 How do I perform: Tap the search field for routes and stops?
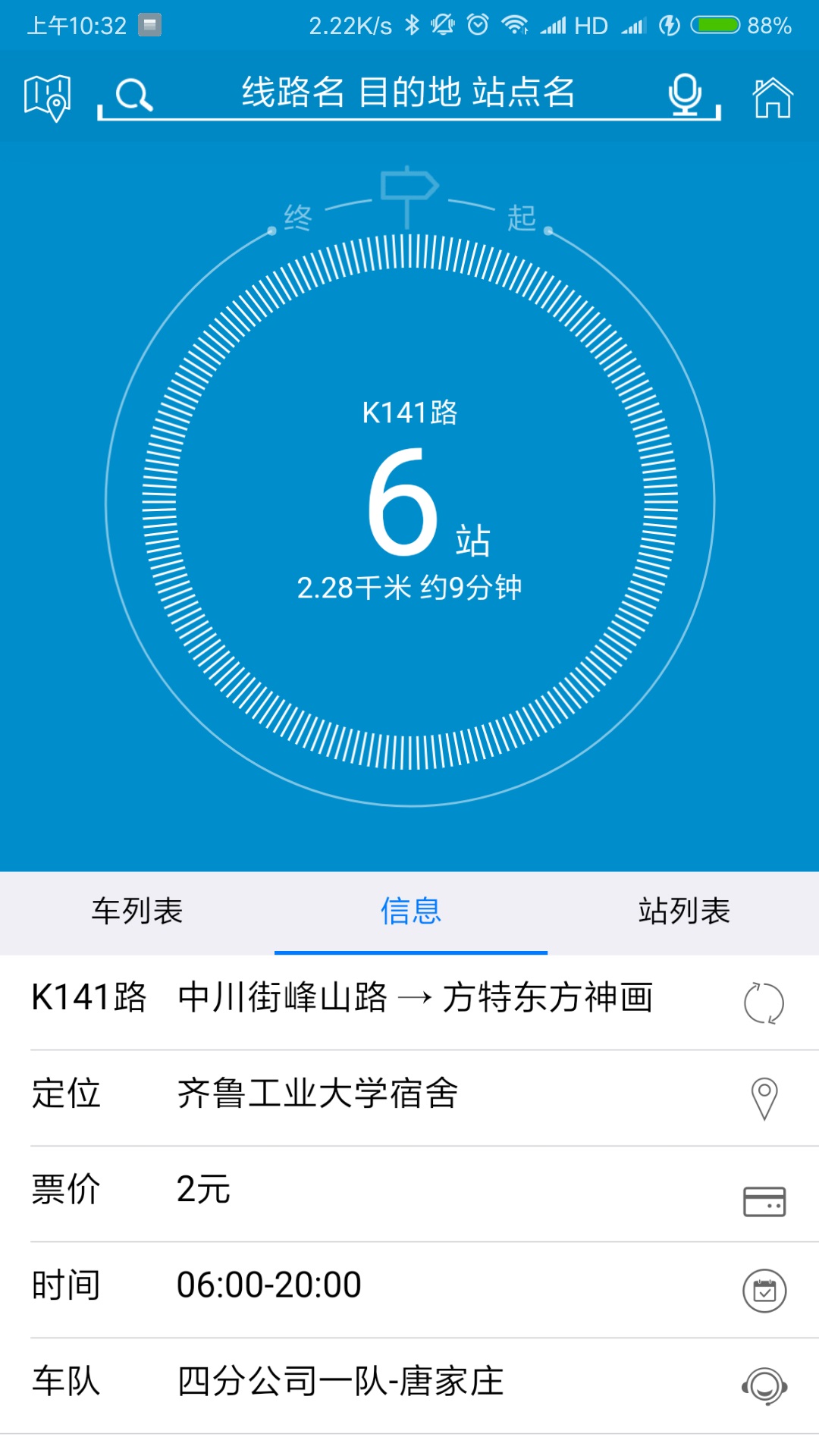pyautogui.click(x=408, y=94)
